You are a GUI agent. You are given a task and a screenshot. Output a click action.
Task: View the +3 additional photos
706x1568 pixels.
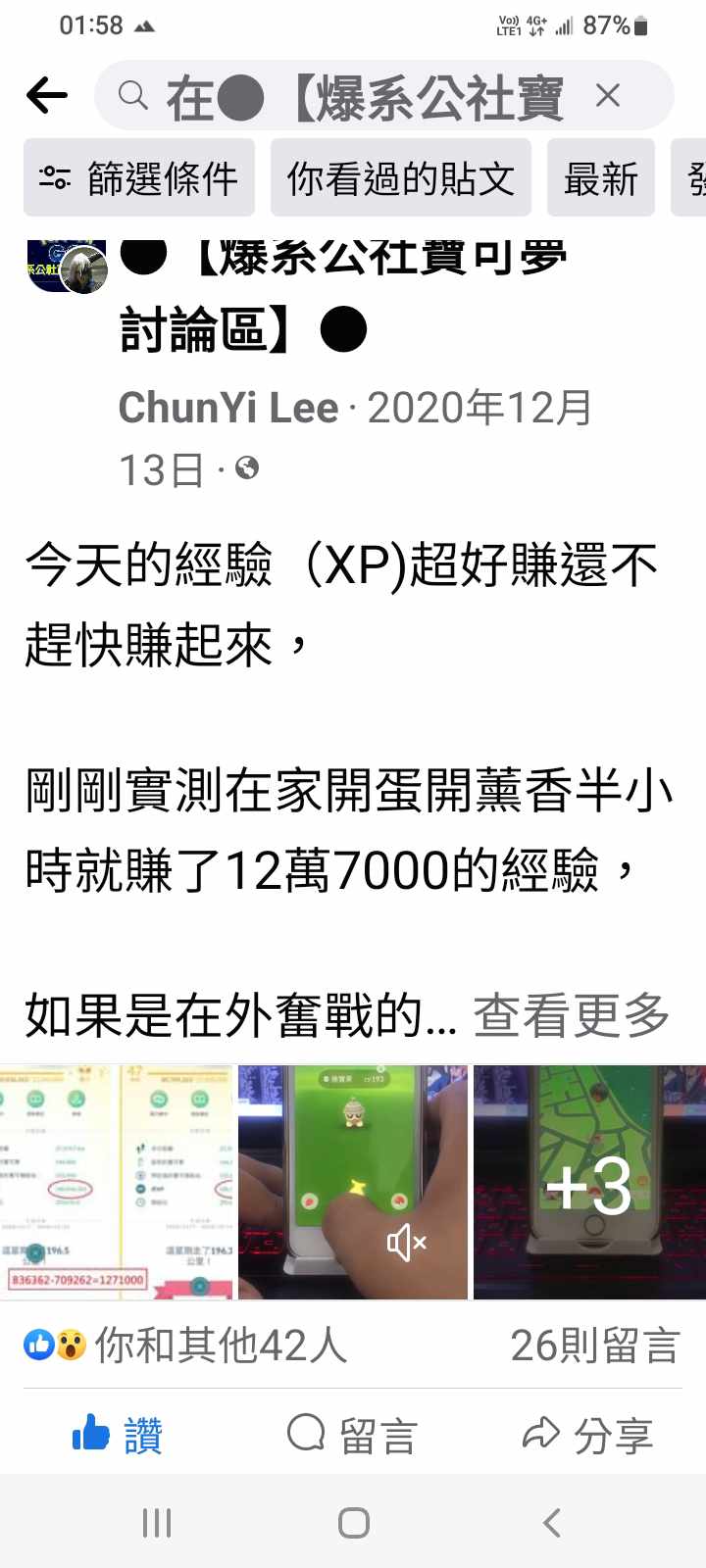coord(589,1182)
